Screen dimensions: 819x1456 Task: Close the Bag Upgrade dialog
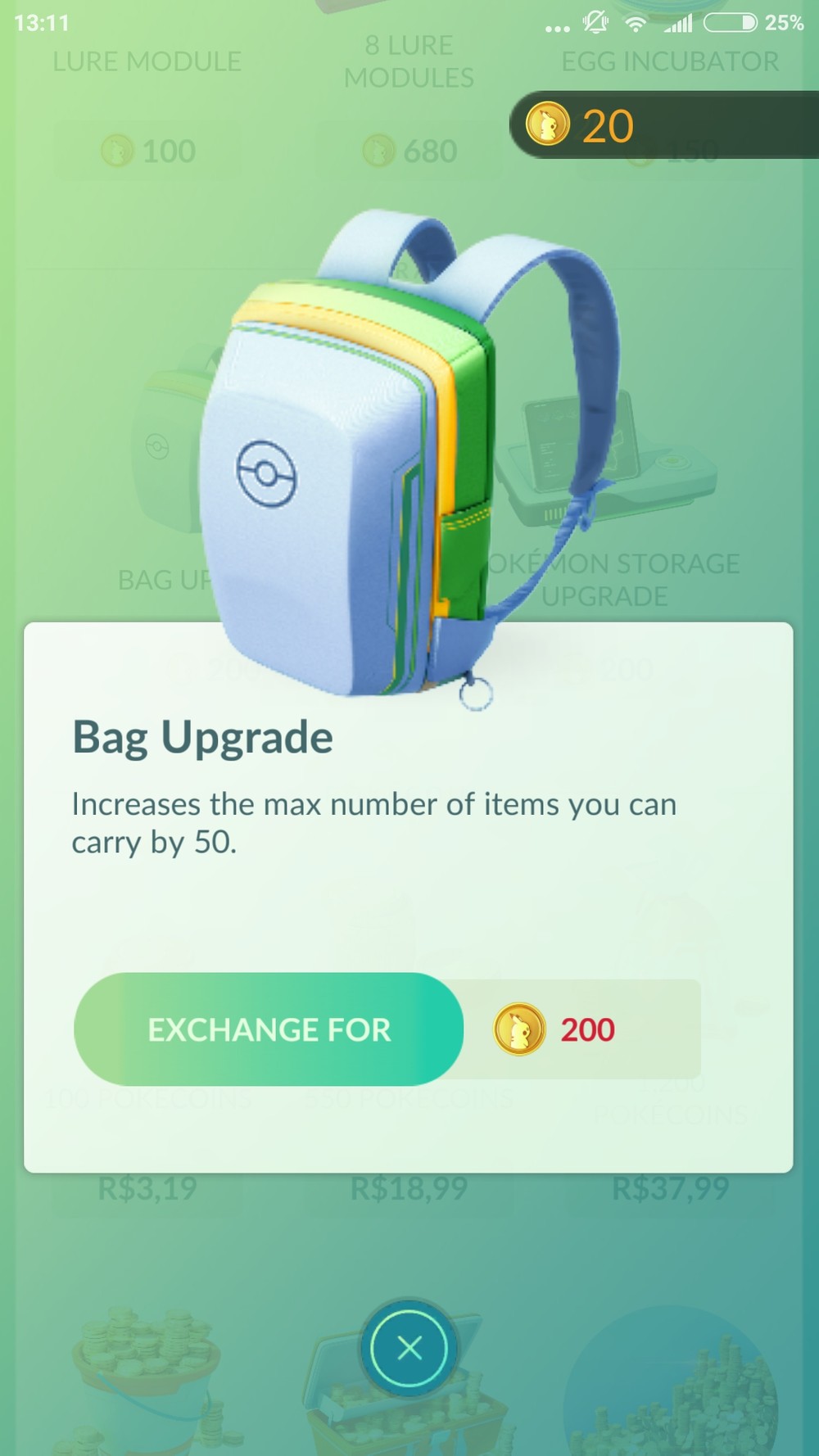pyautogui.click(x=409, y=1347)
